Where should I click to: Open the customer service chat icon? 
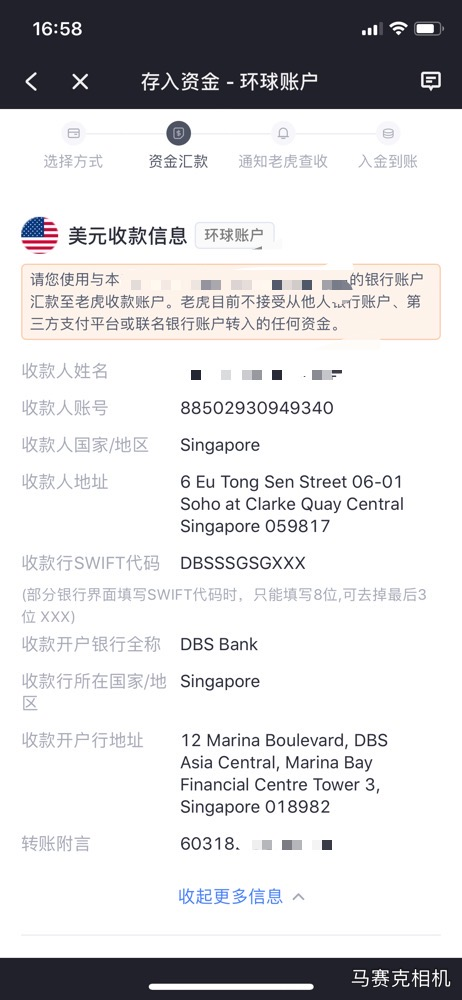431,81
